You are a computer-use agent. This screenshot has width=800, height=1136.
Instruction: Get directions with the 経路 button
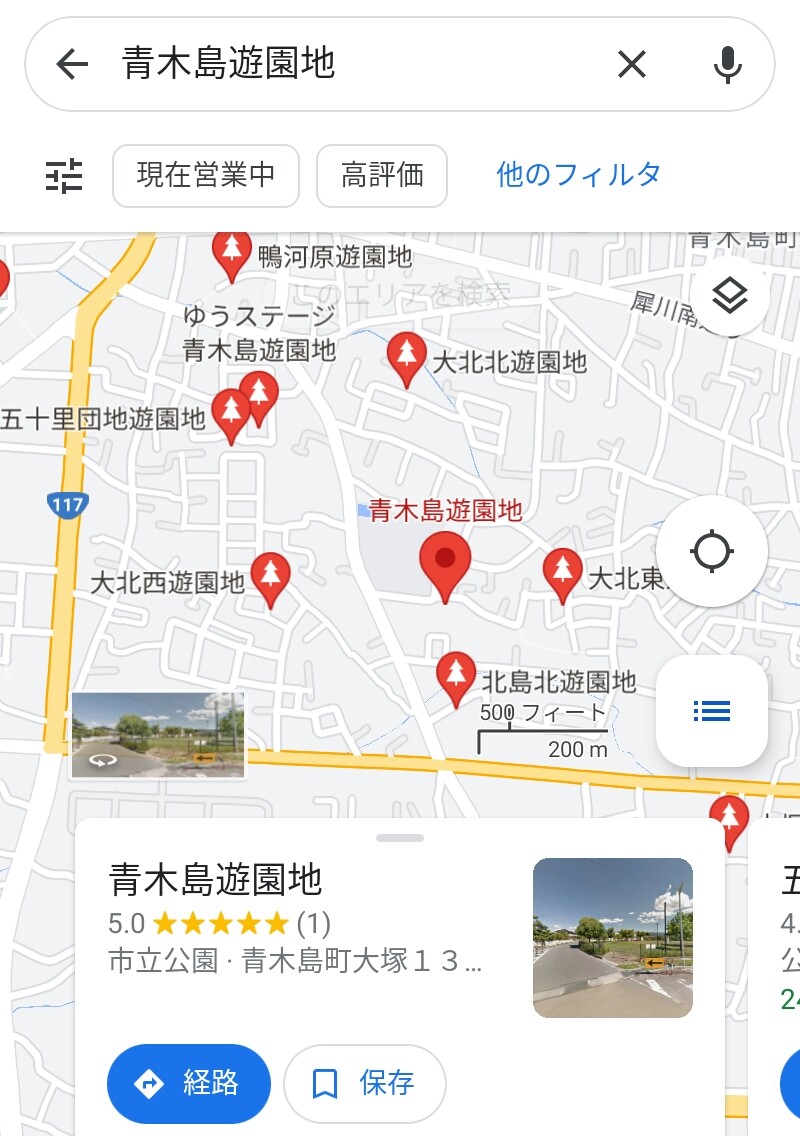[x=188, y=1083]
